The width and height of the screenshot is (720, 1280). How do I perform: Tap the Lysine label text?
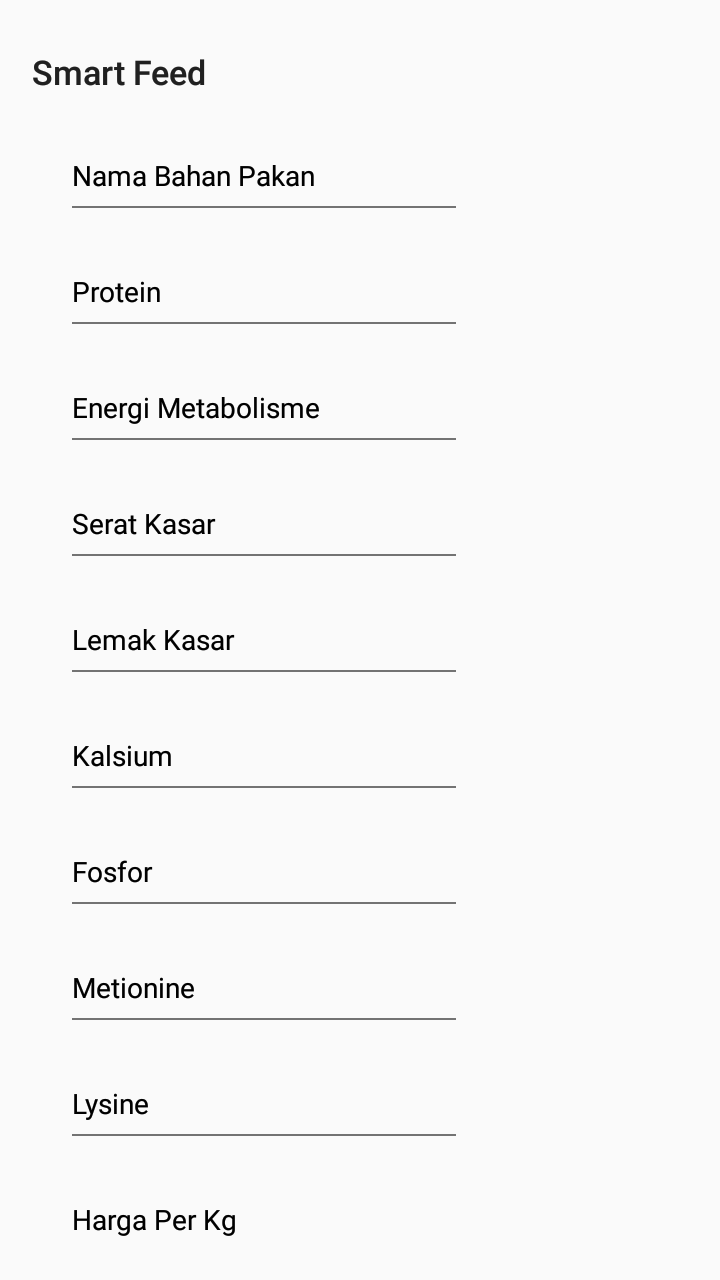110,1104
